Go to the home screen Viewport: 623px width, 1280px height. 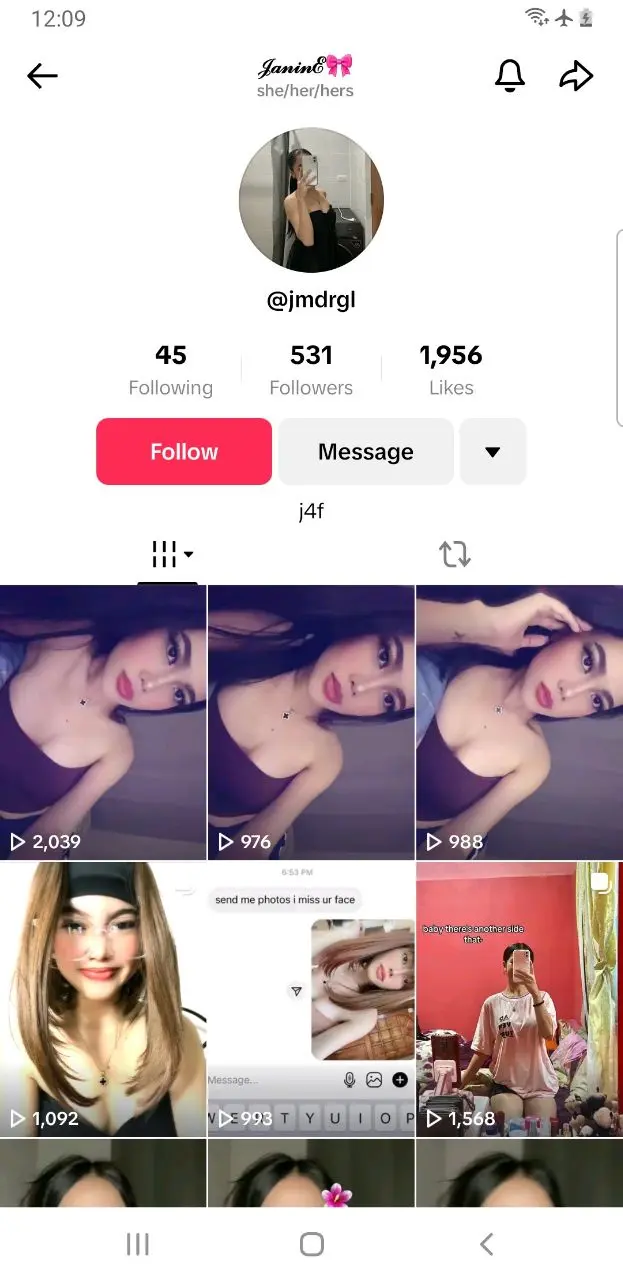click(312, 1244)
